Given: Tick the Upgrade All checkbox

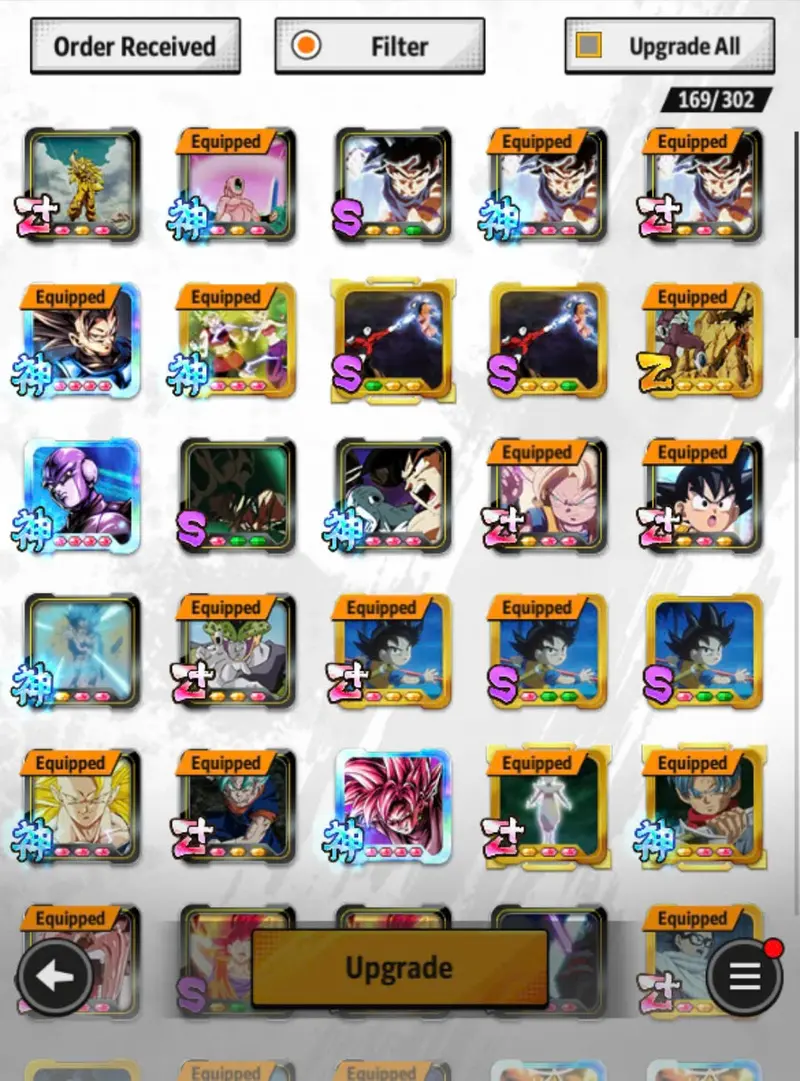Looking at the screenshot, I should point(590,46).
